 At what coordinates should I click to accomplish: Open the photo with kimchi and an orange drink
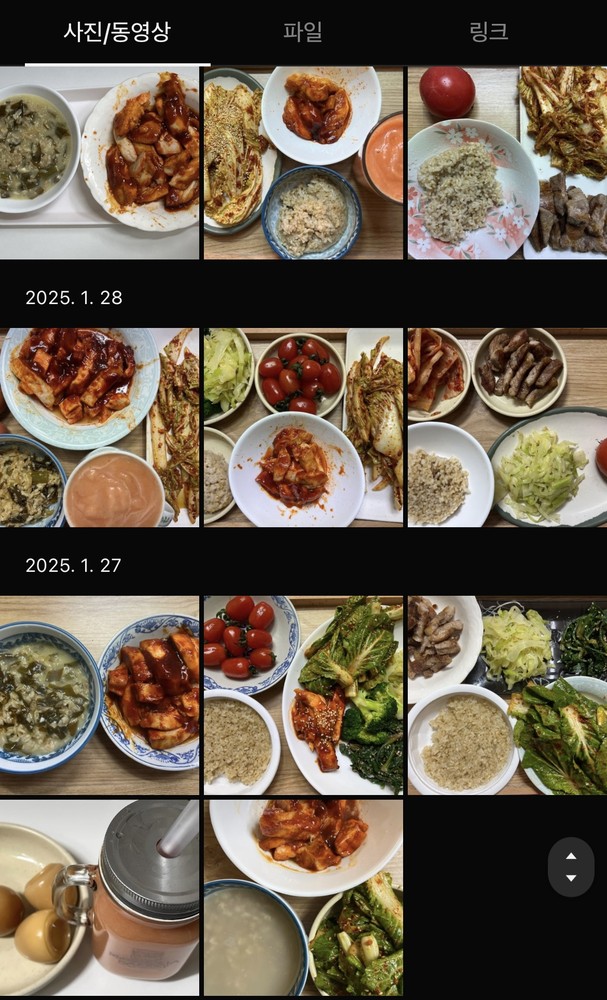(x=303, y=163)
